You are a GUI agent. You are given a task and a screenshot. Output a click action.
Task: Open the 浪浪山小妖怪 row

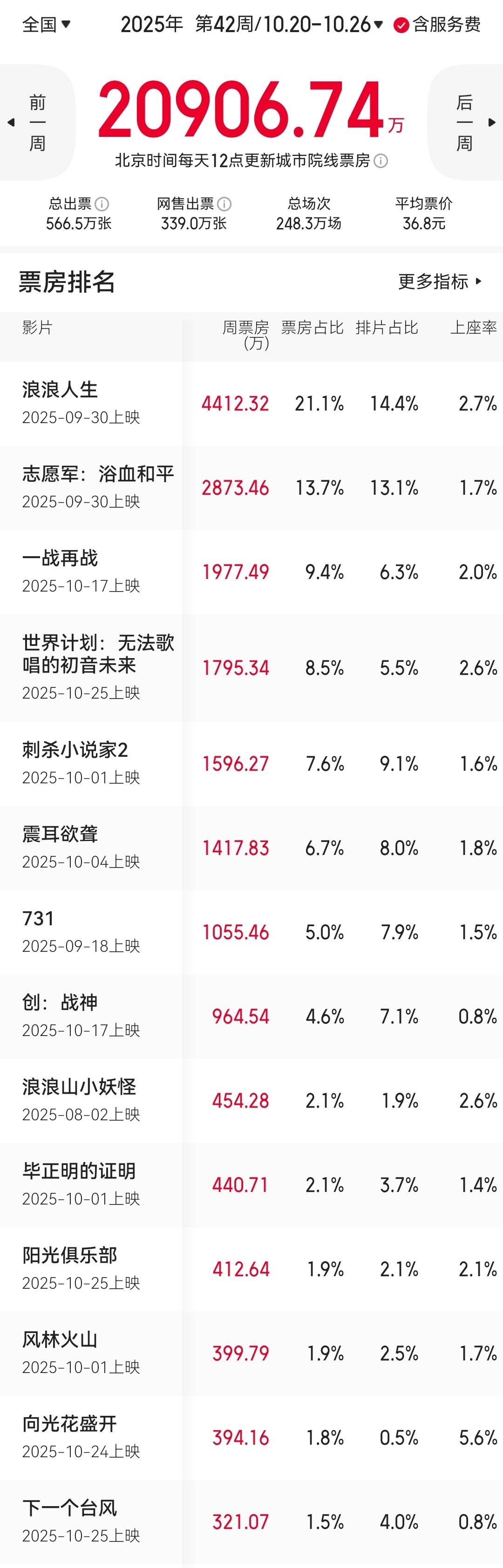click(251, 1101)
